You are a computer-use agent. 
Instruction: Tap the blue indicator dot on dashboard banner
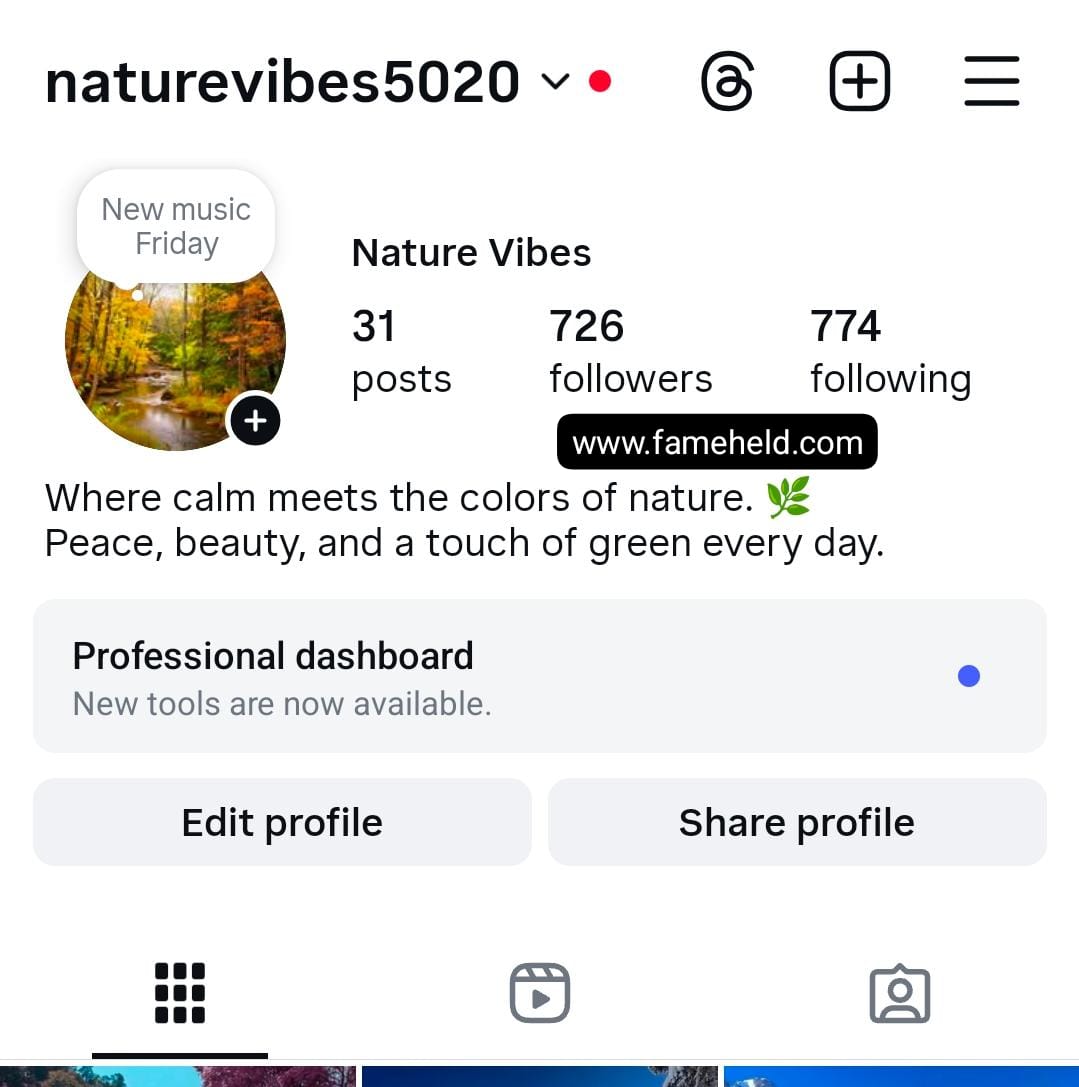pos(968,676)
